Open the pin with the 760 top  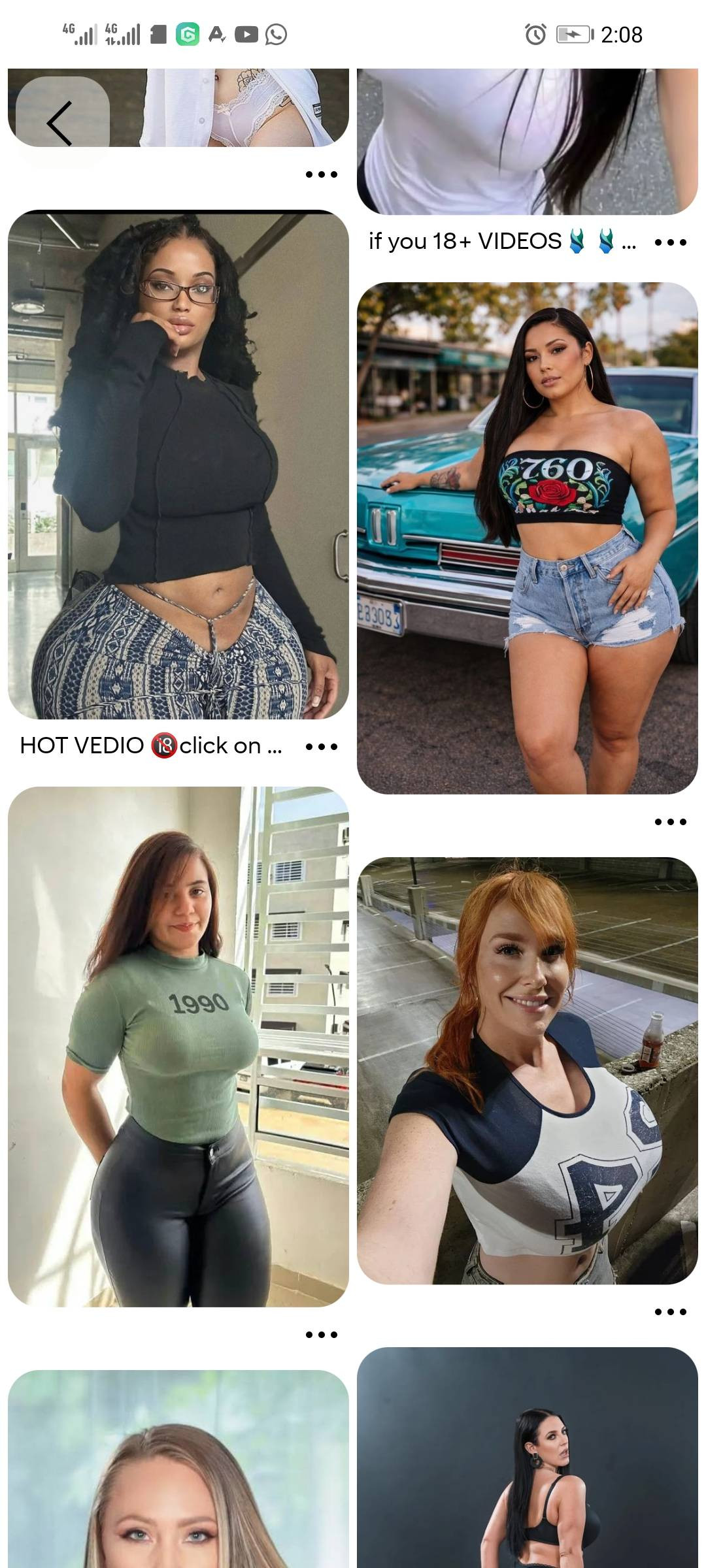coord(528,538)
